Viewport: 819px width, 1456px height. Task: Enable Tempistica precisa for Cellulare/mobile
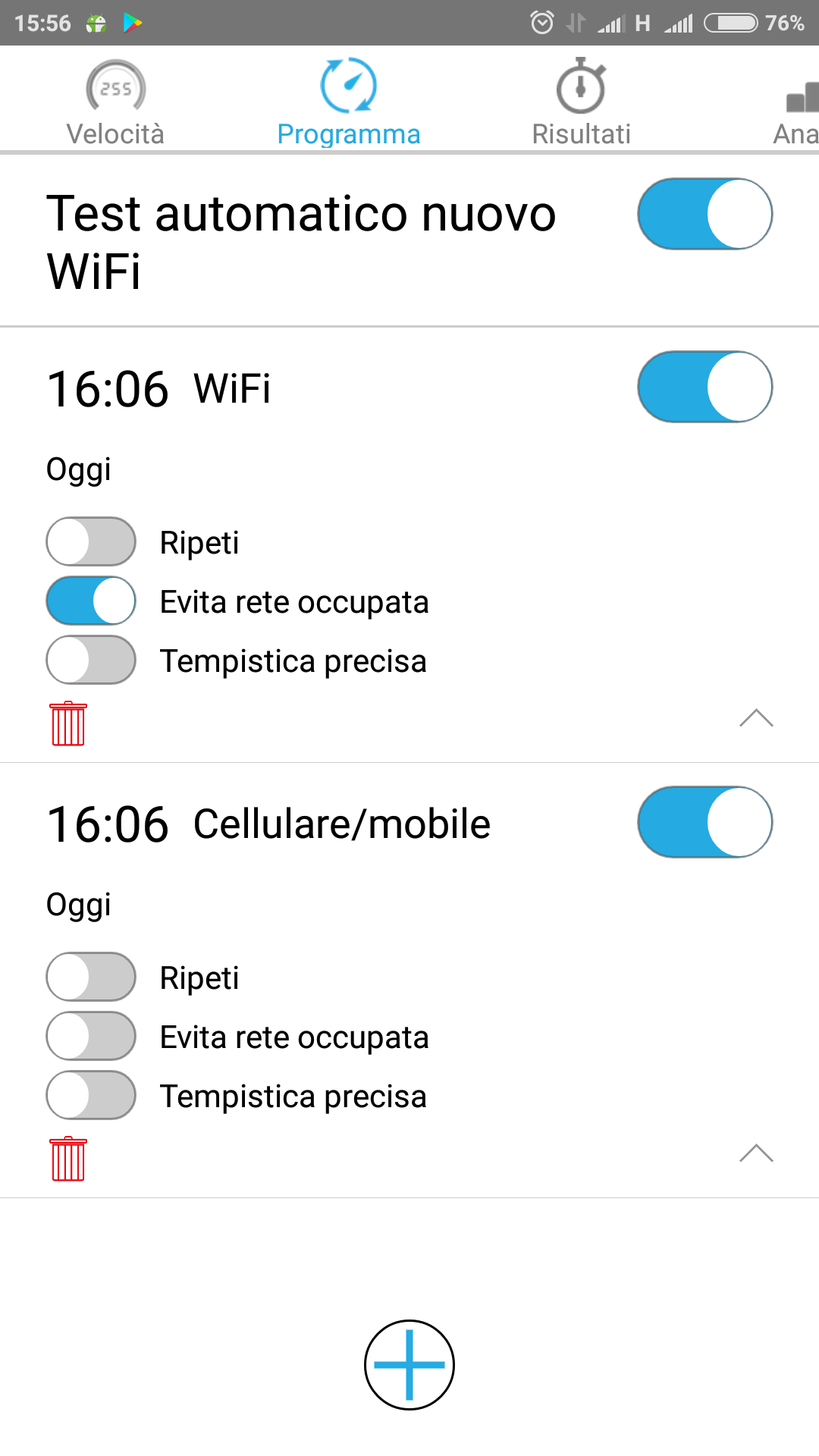91,1095
